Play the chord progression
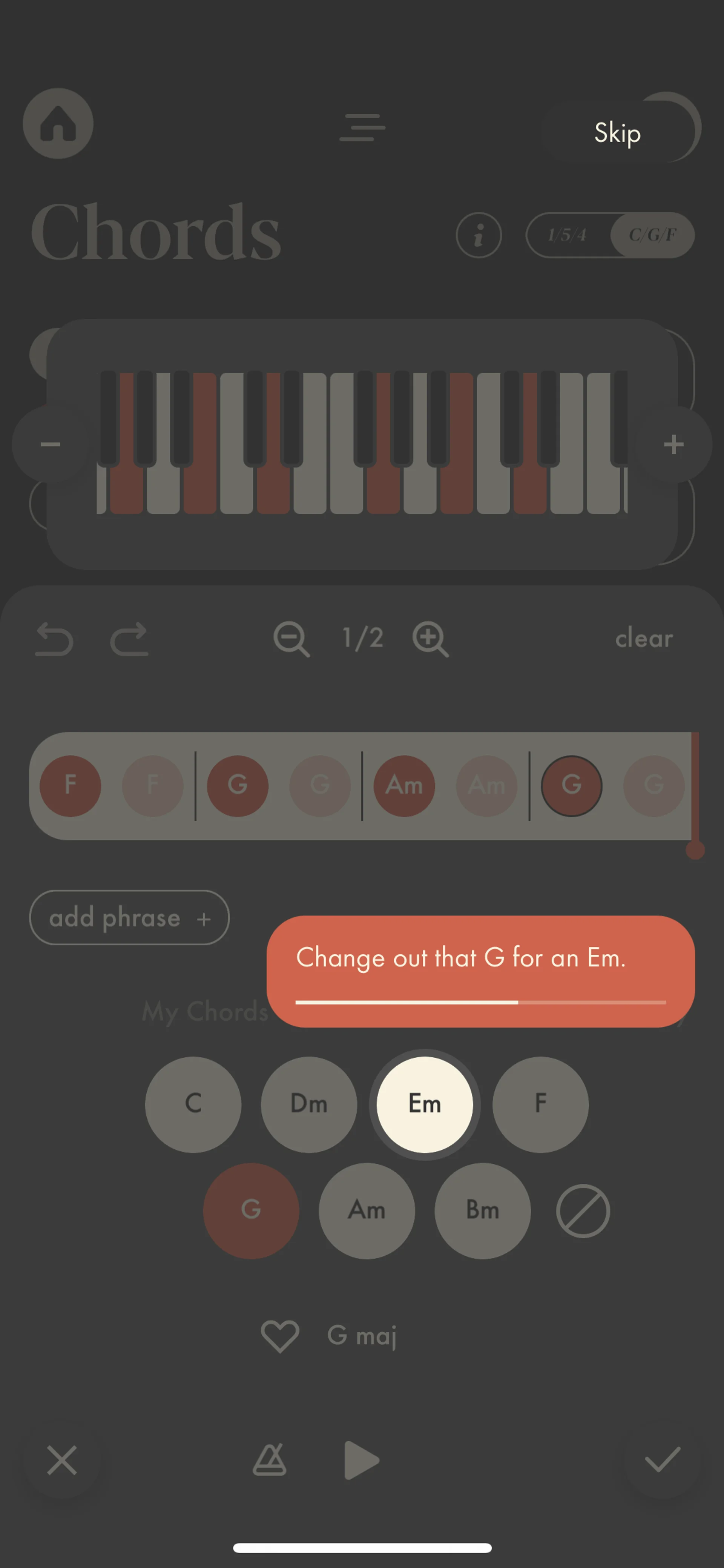 point(361,1460)
